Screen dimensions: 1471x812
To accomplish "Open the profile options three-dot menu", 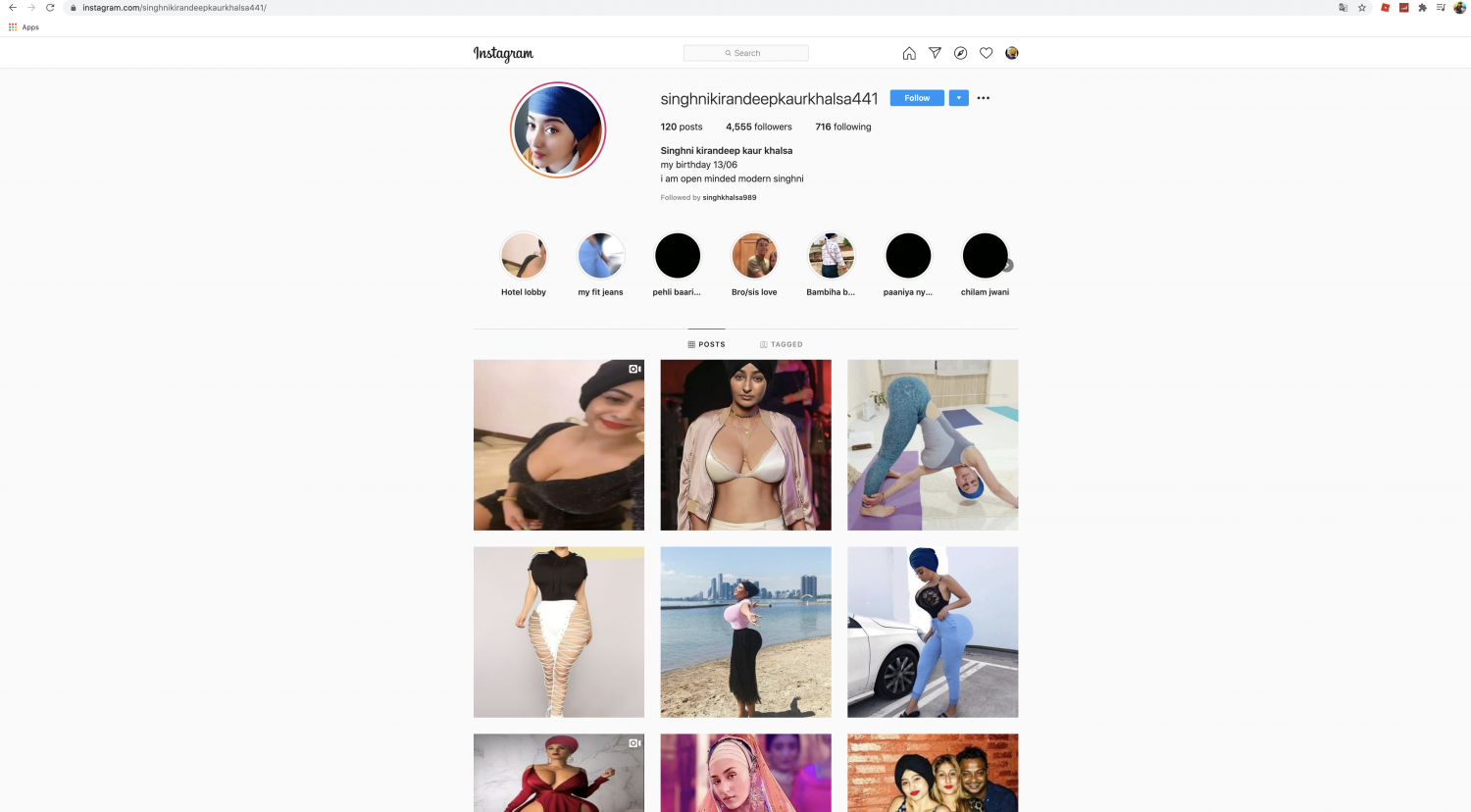I will pos(983,98).
